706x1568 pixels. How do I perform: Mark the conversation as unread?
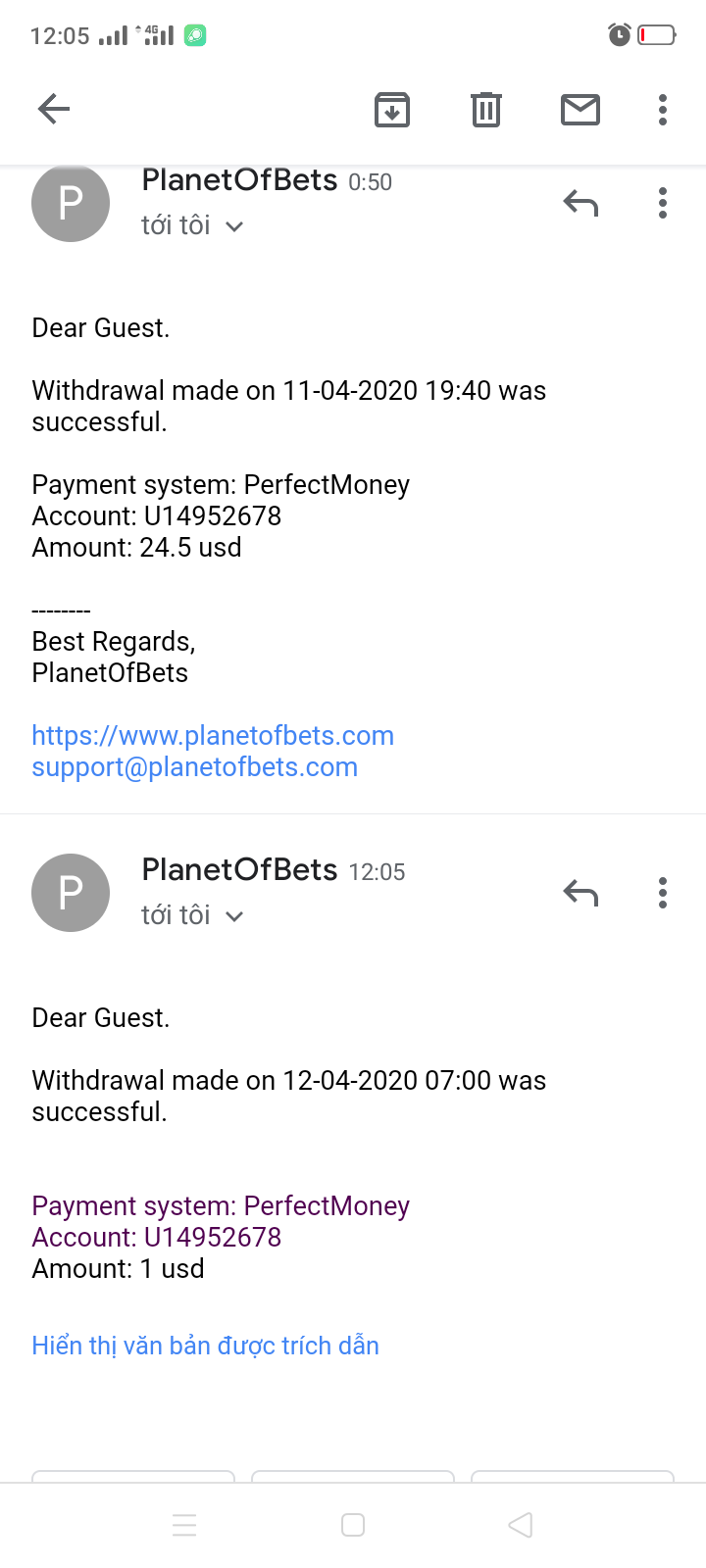[x=580, y=110]
